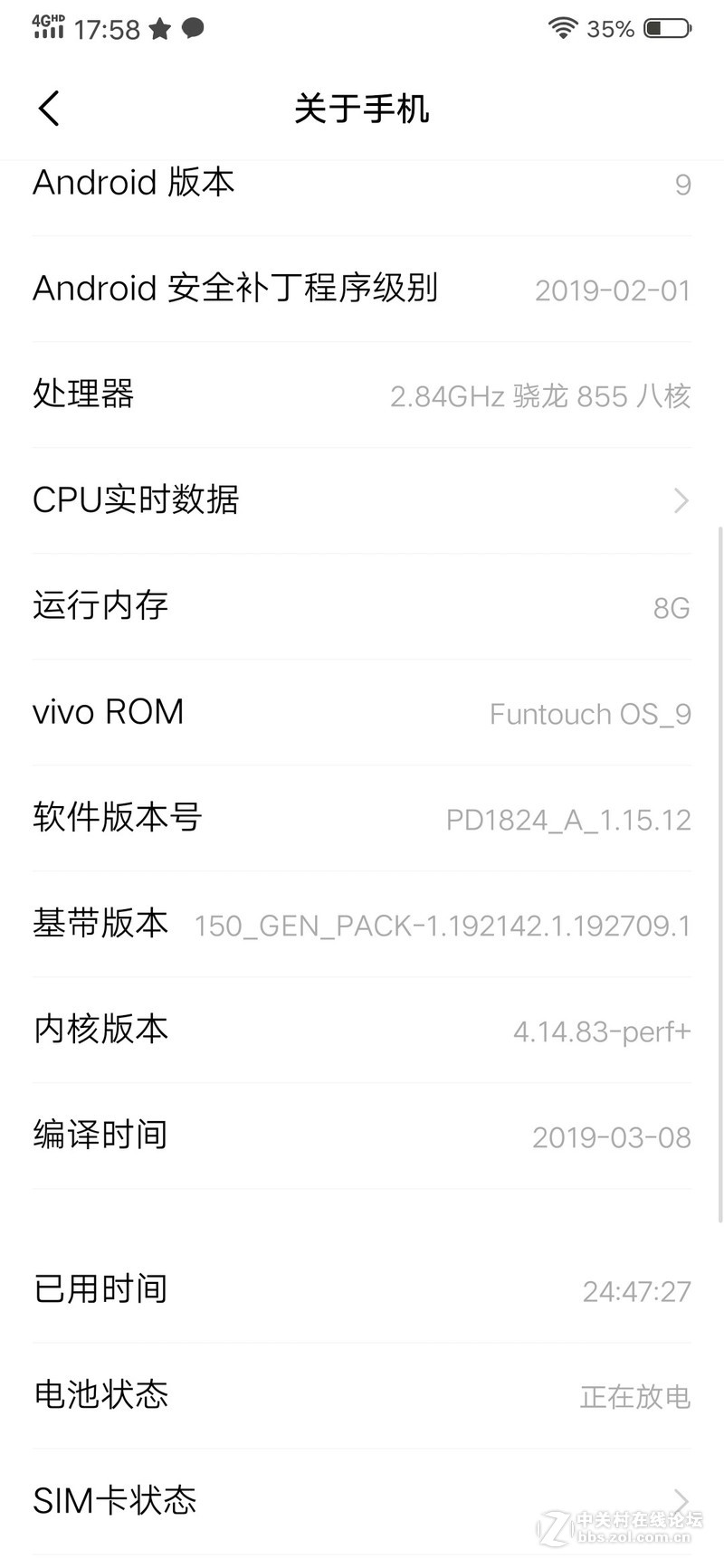Tap the back arrow to exit 关于手机

pos(48,108)
